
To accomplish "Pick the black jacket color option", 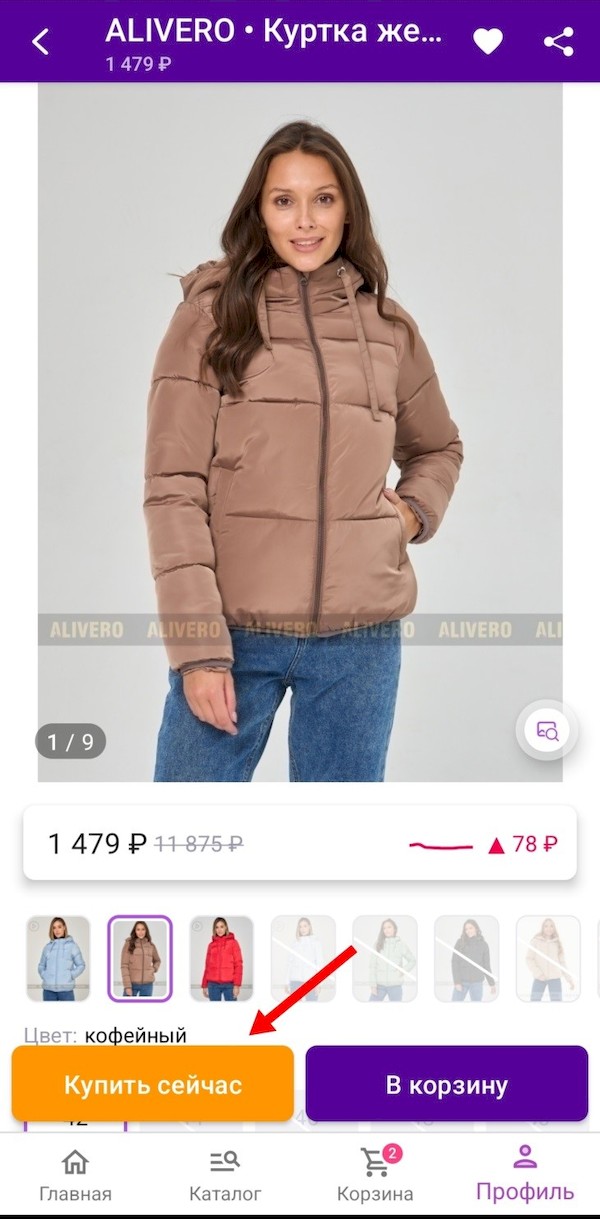I will pos(466,958).
